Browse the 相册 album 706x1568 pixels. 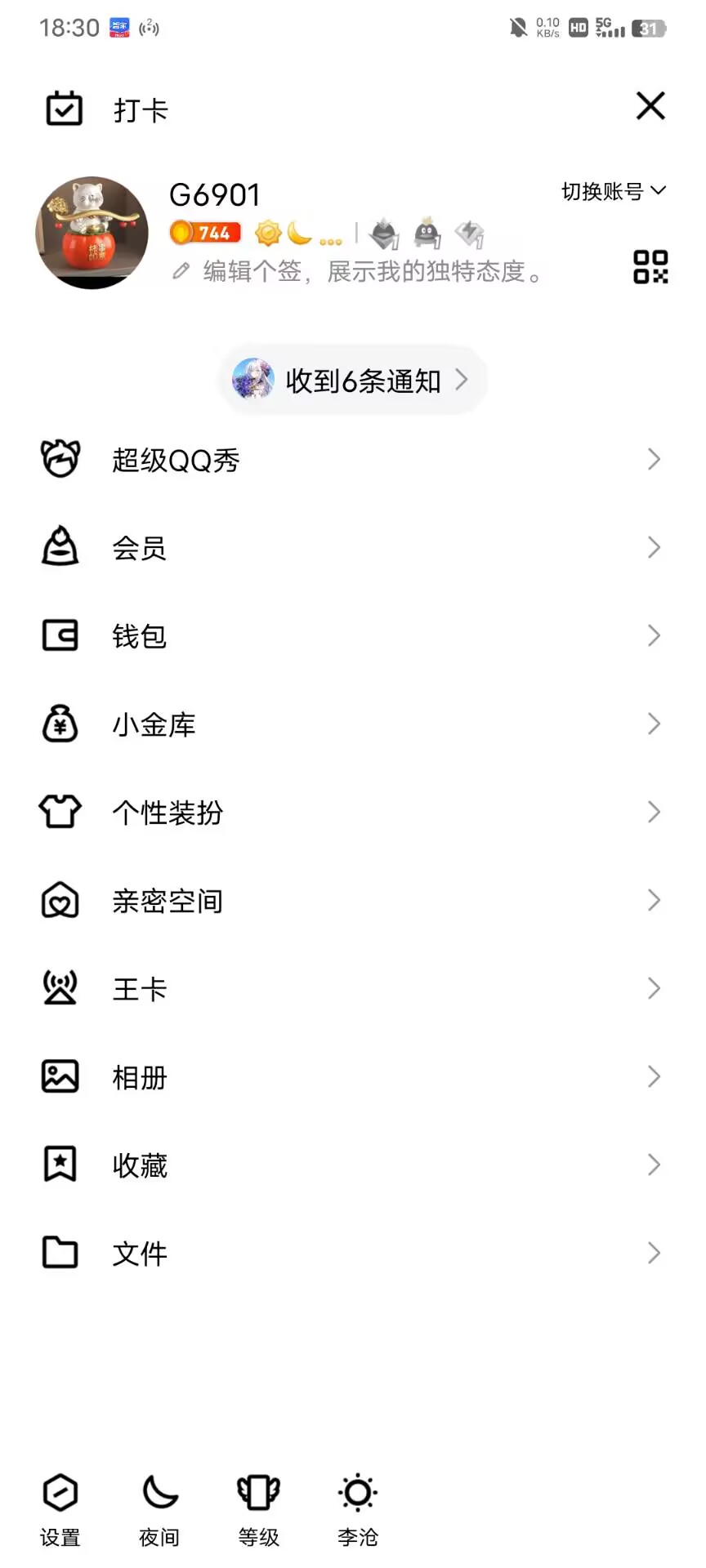click(x=353, y=1077)
